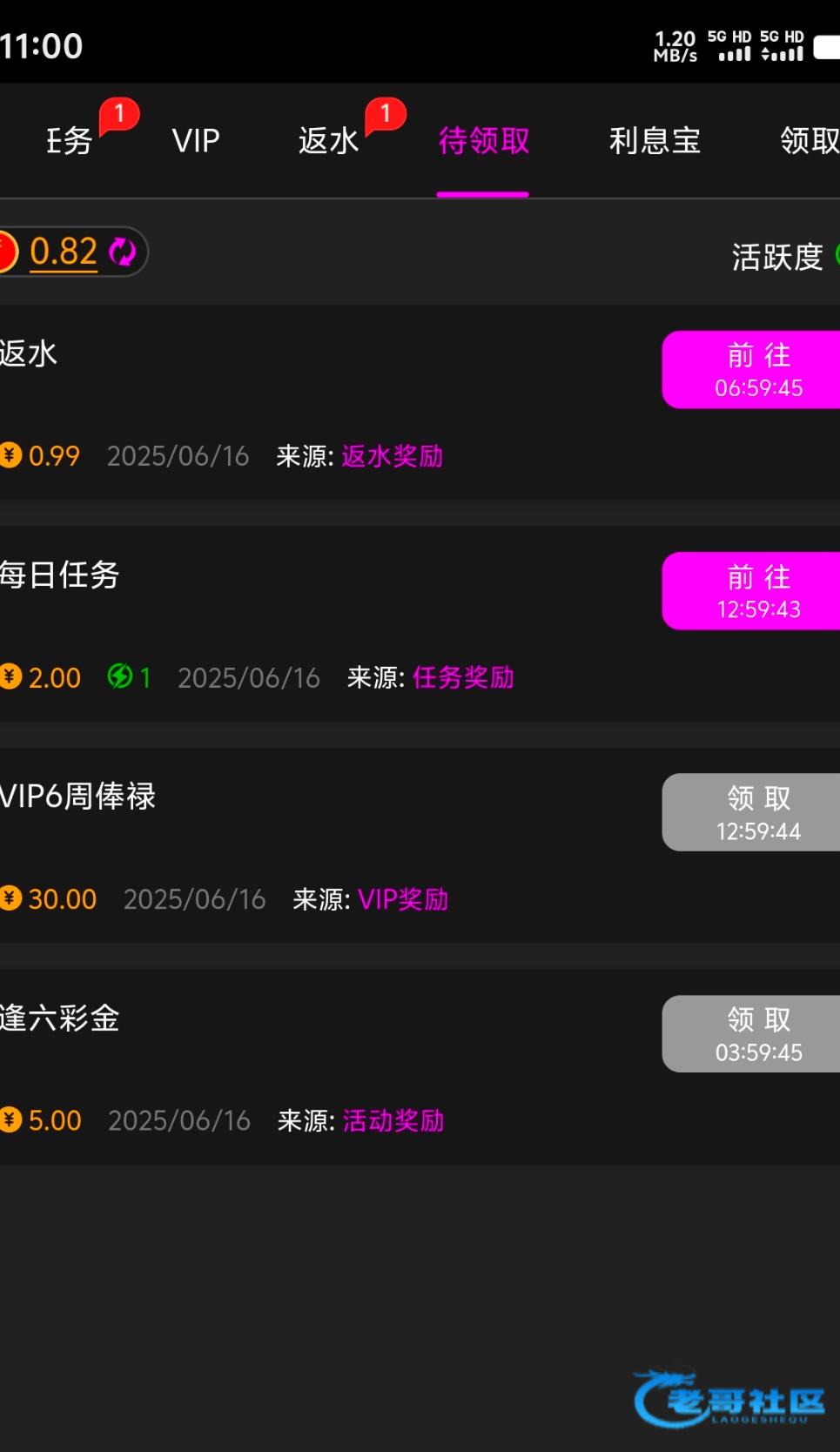Open the 利息宝 tab
Screen dimensions: 840x1452
(x=655, y=140)
